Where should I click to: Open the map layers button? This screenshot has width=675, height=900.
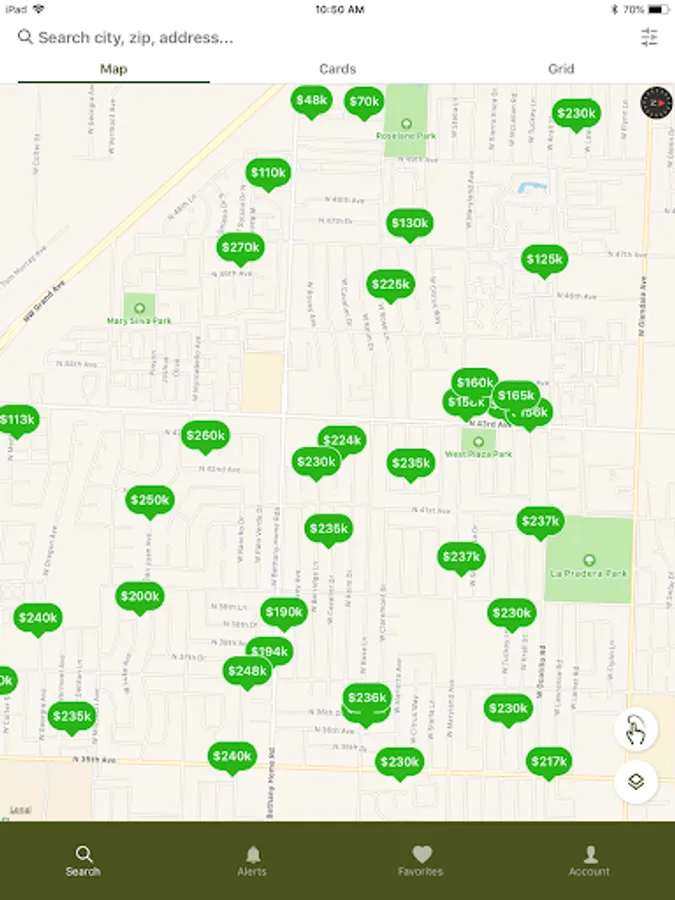click(636, 782)
